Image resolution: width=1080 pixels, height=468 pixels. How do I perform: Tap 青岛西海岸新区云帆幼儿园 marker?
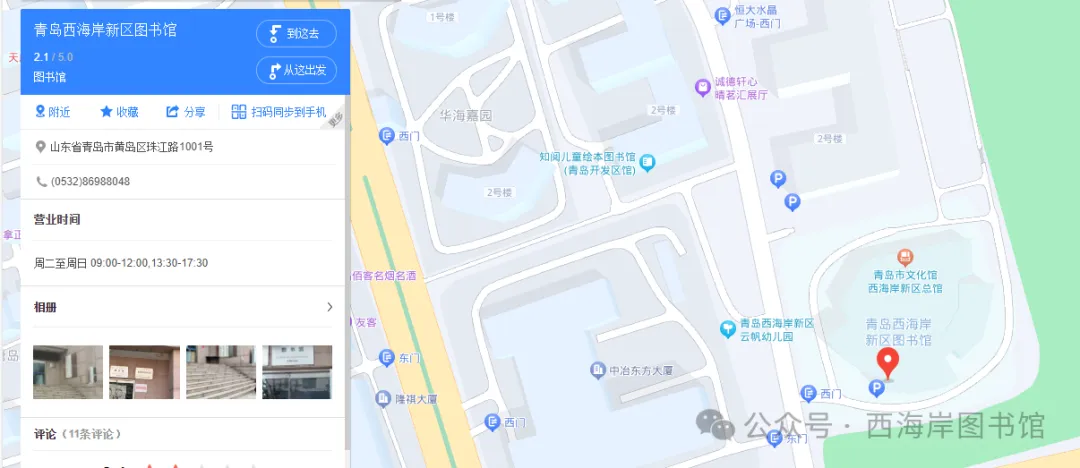pos(729,329)
